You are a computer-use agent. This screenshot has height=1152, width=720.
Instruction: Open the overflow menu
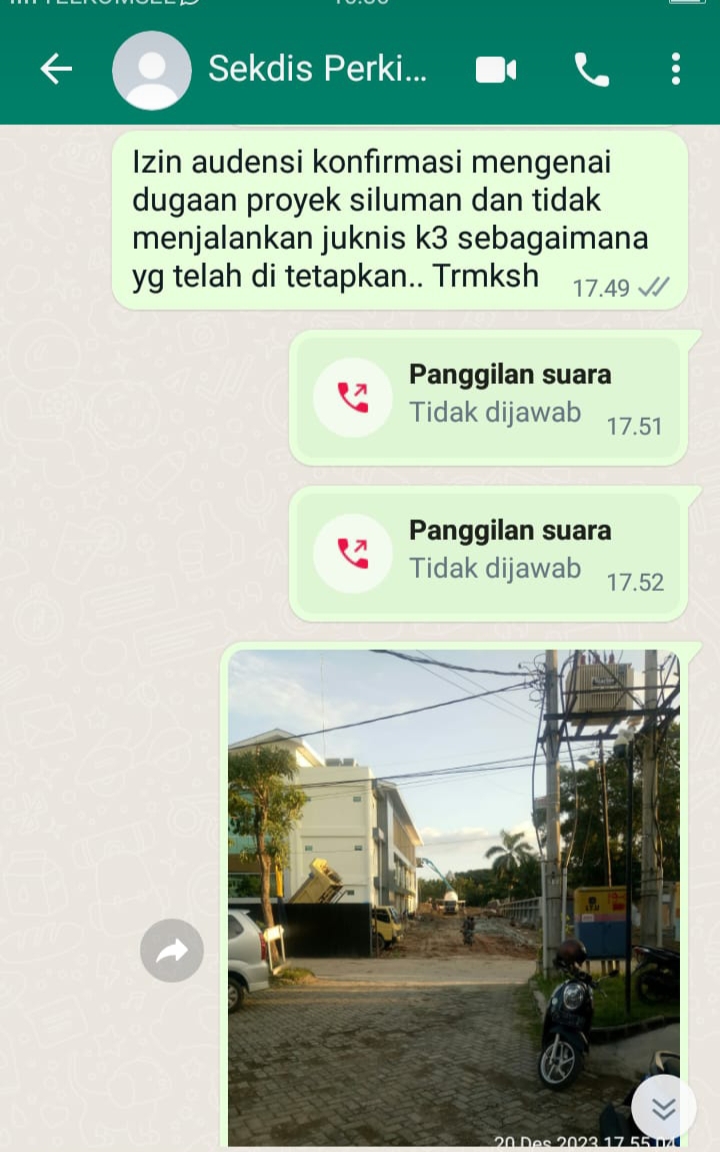coord(676,69)
